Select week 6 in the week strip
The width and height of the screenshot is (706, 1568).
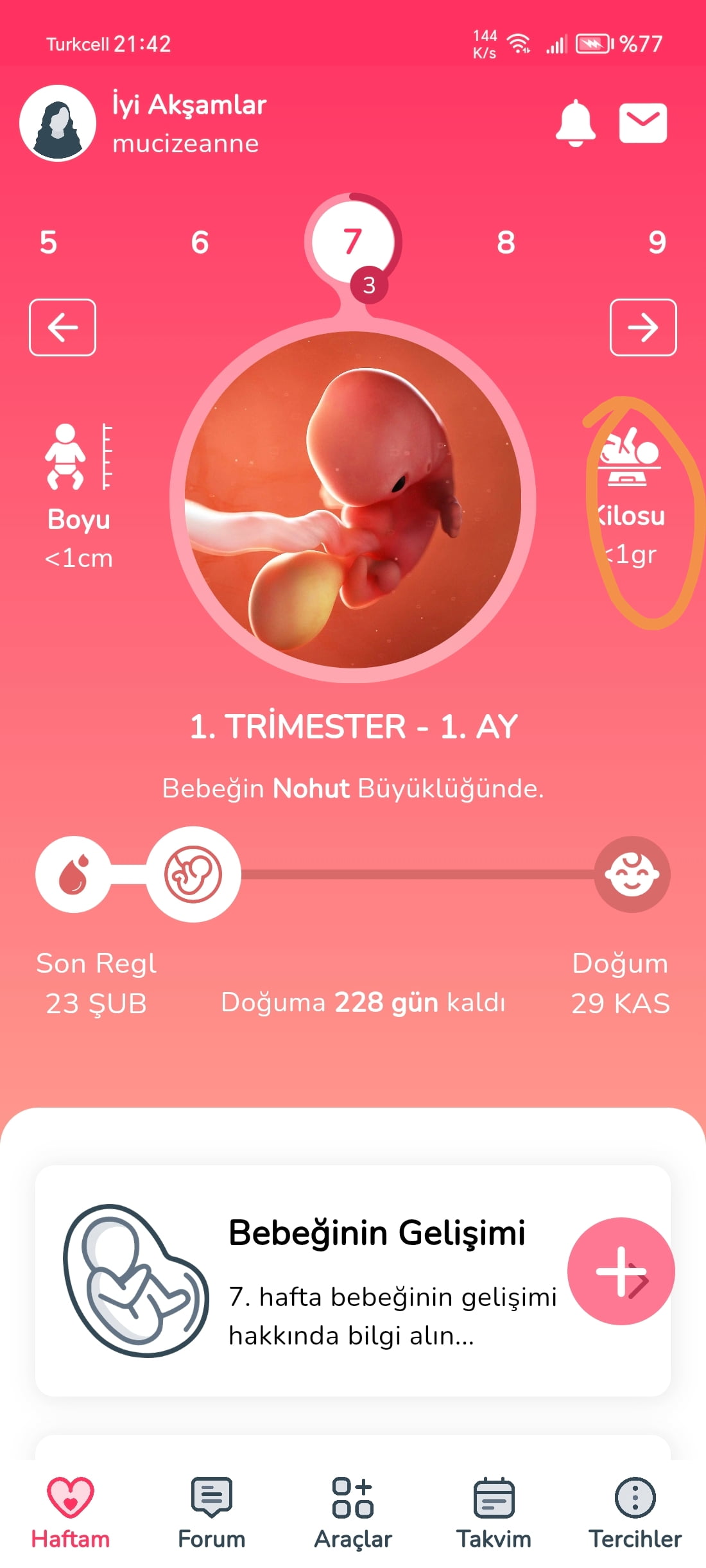pyautogui.click(x=200, y=243)
